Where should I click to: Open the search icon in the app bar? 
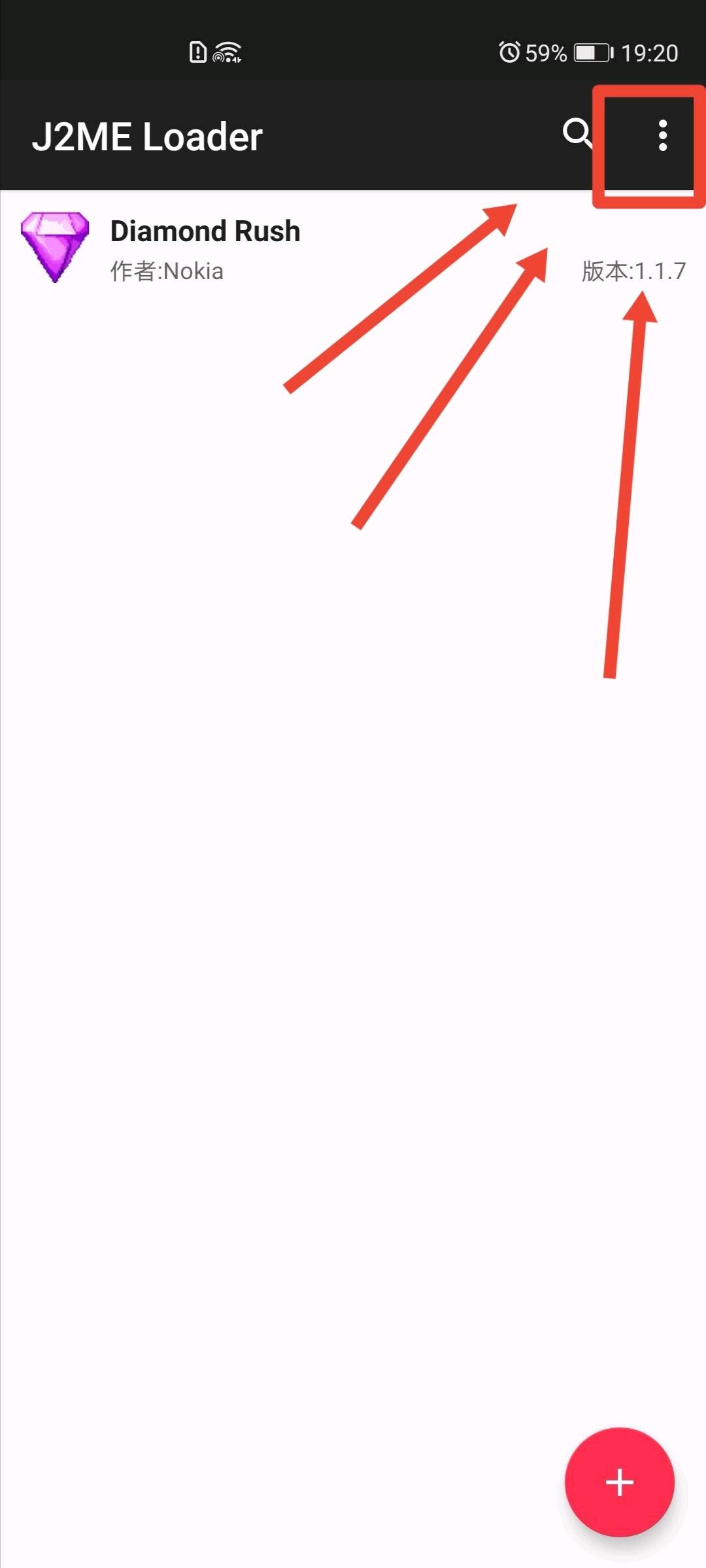[x=577, y=135]
